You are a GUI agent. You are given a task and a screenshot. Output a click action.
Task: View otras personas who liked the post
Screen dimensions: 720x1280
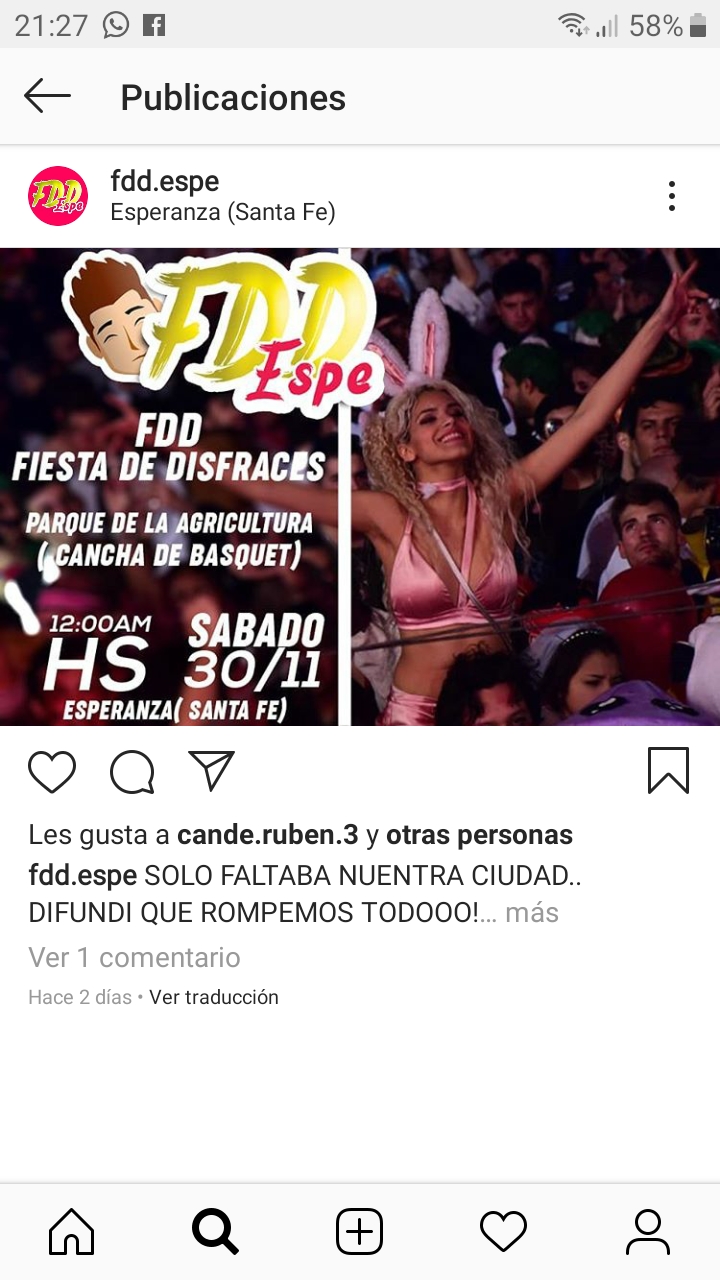point(479,835)
